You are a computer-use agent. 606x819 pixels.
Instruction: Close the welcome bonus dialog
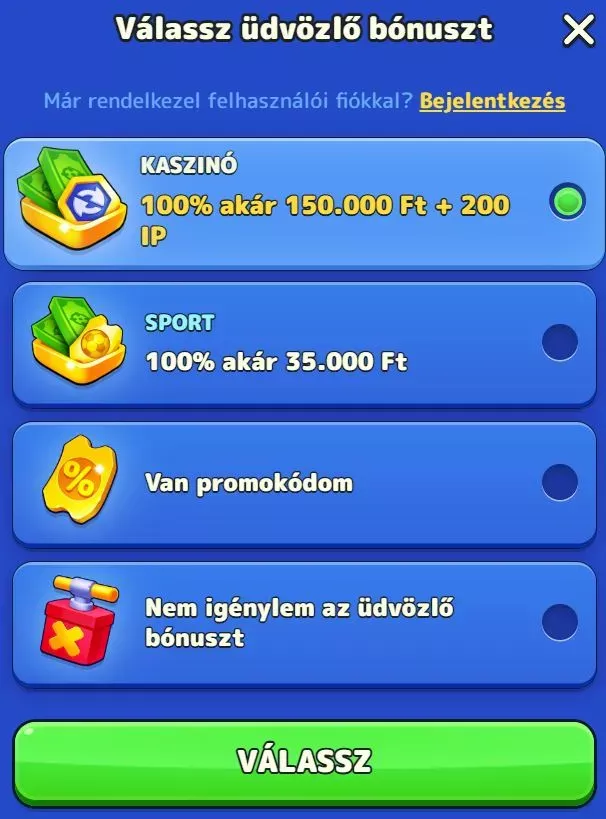pos(579,30)
